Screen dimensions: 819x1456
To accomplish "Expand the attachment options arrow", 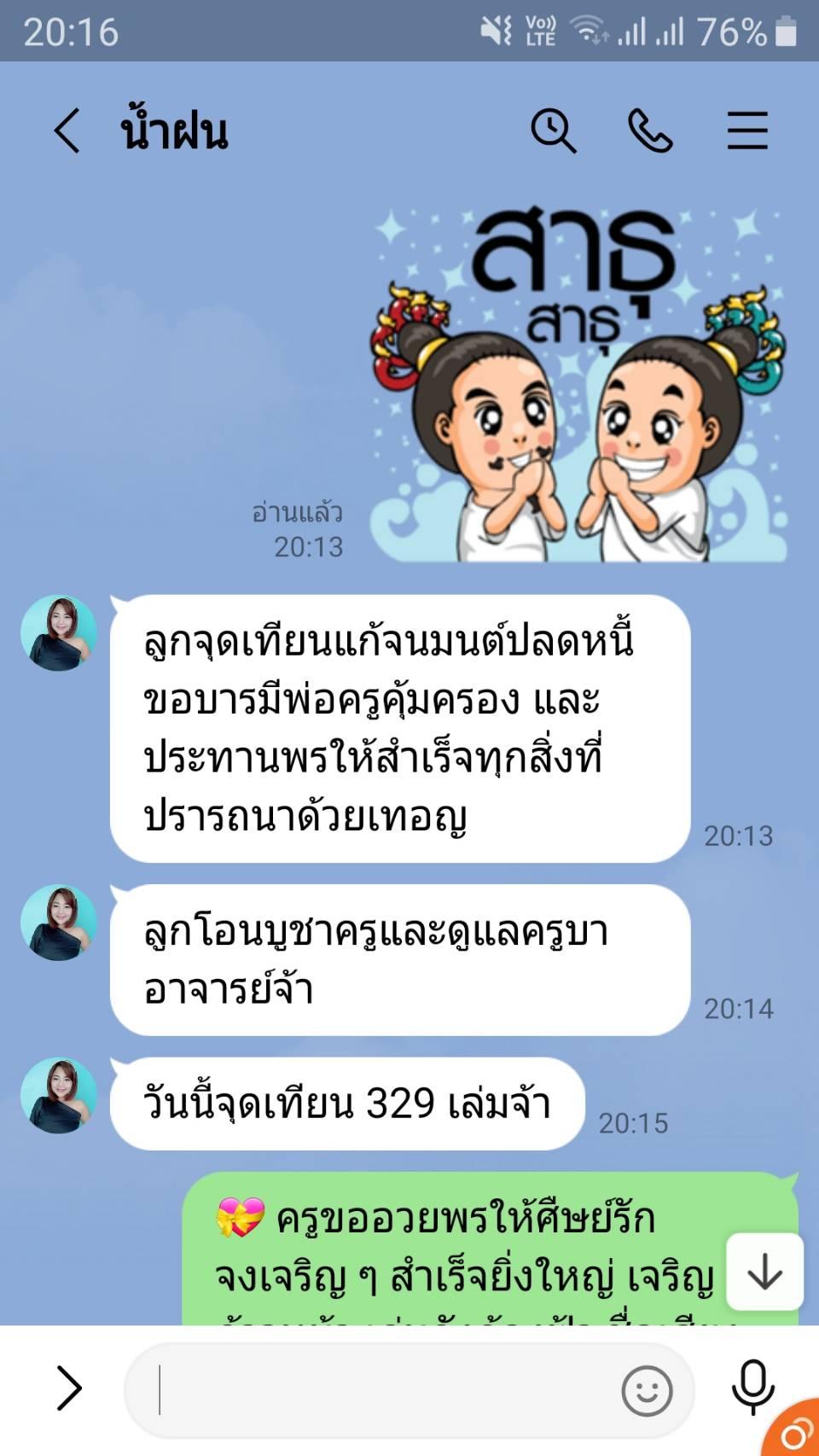I will click(68, 1388).
